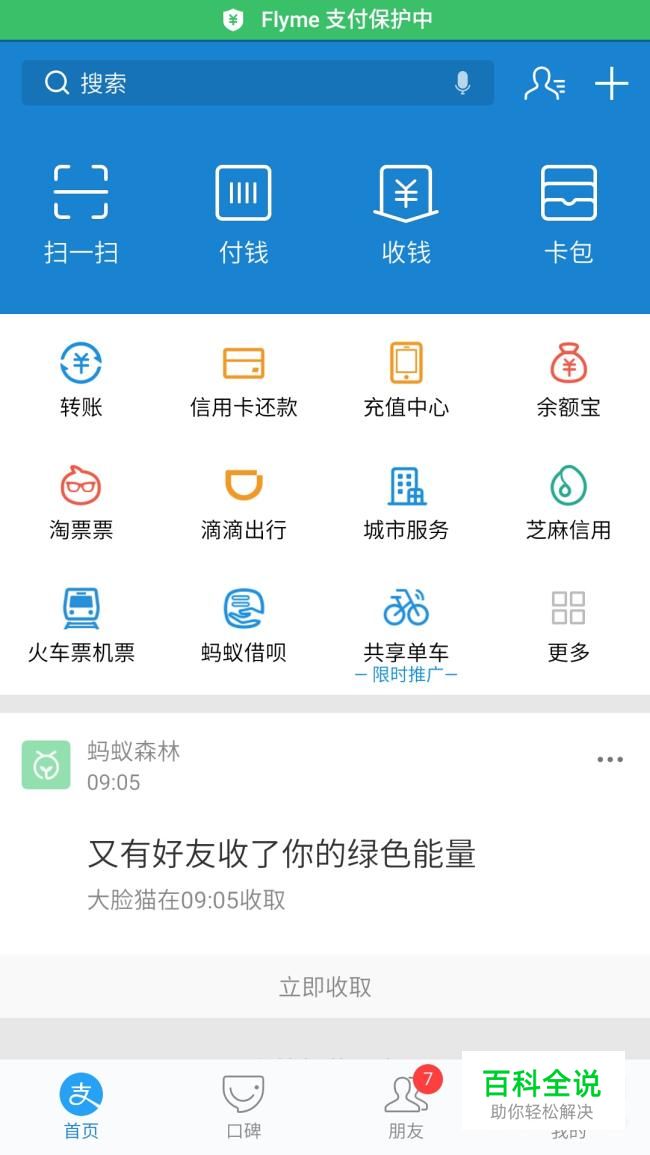This screenshot has height=1155, width=650.
Task: Check 芝麻信用 credit score
Action: click(x=569, y=502)
